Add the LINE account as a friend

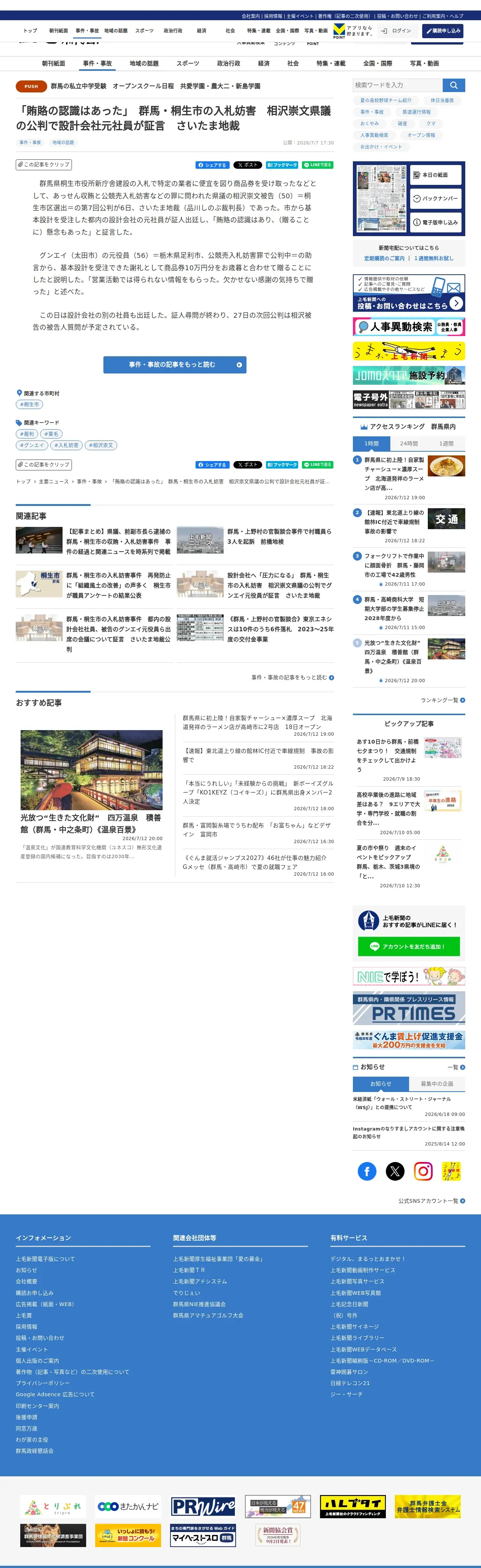point(409,946)
